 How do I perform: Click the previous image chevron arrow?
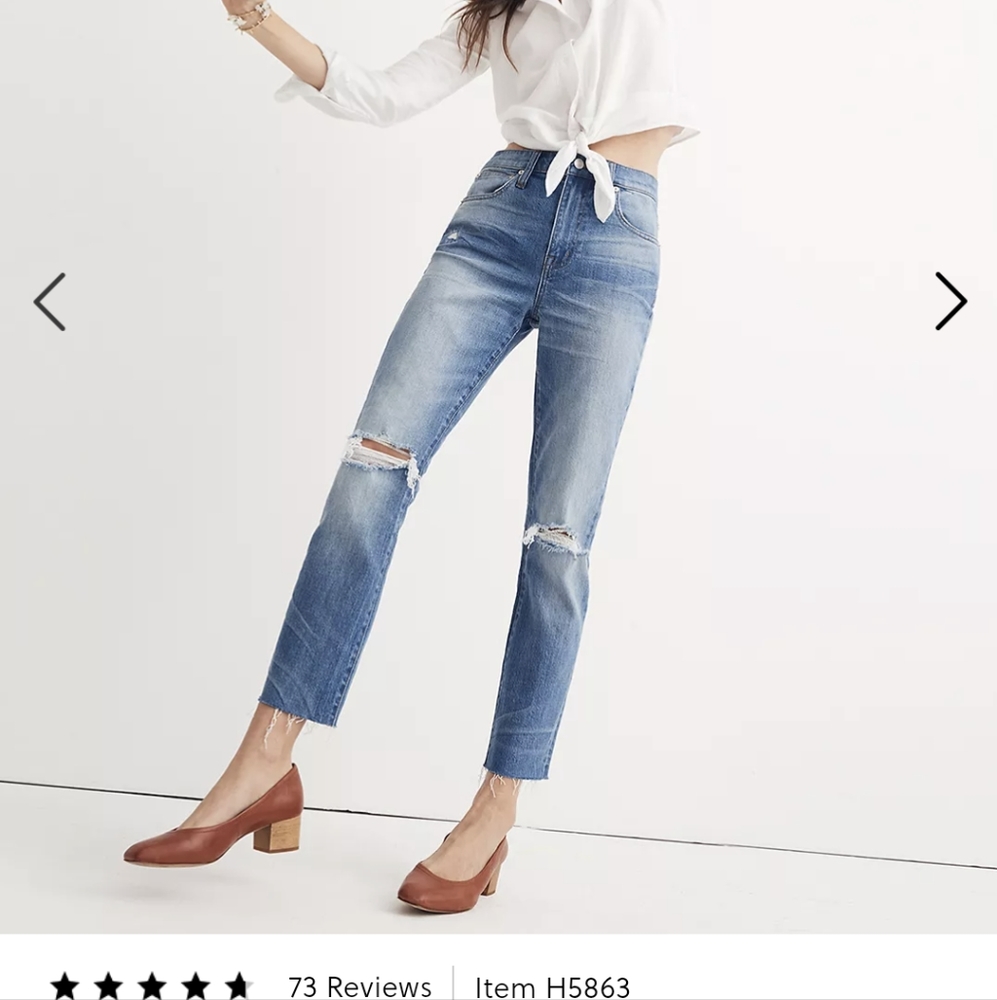[49, 300]
